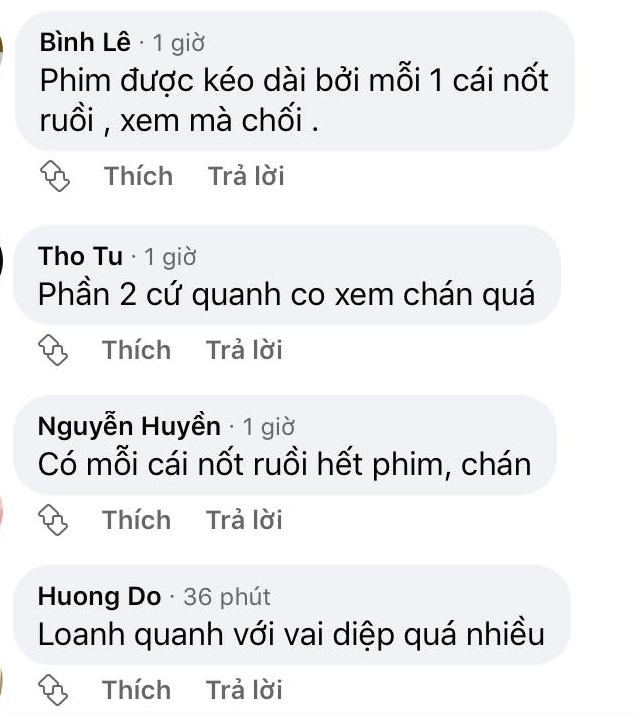Reply to Huong Do's comment

click(x=244, y=690)
